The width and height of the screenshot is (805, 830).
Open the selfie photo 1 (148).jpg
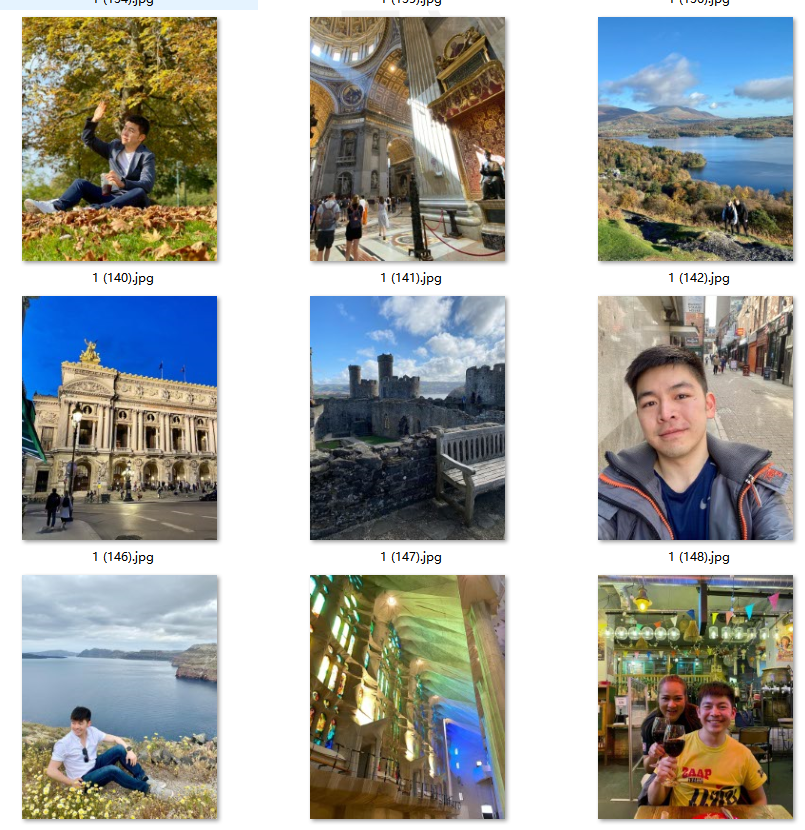[696, 418]
